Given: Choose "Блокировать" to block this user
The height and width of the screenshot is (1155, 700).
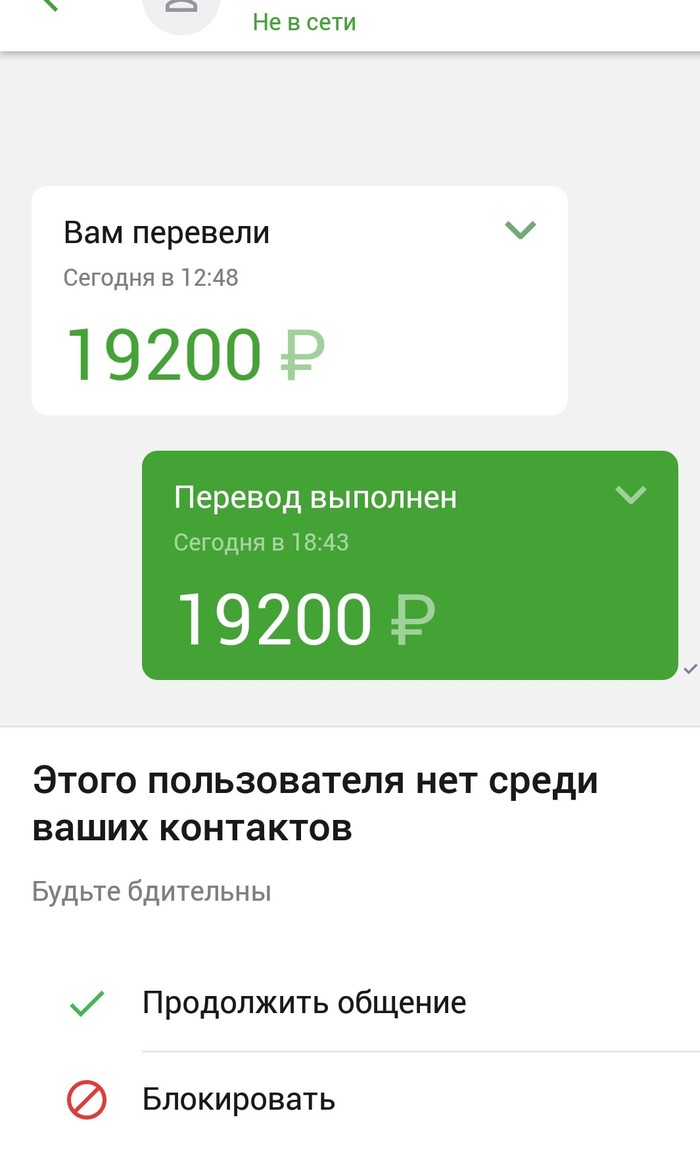Looking at the screenshot, I should click(238, 1101).
